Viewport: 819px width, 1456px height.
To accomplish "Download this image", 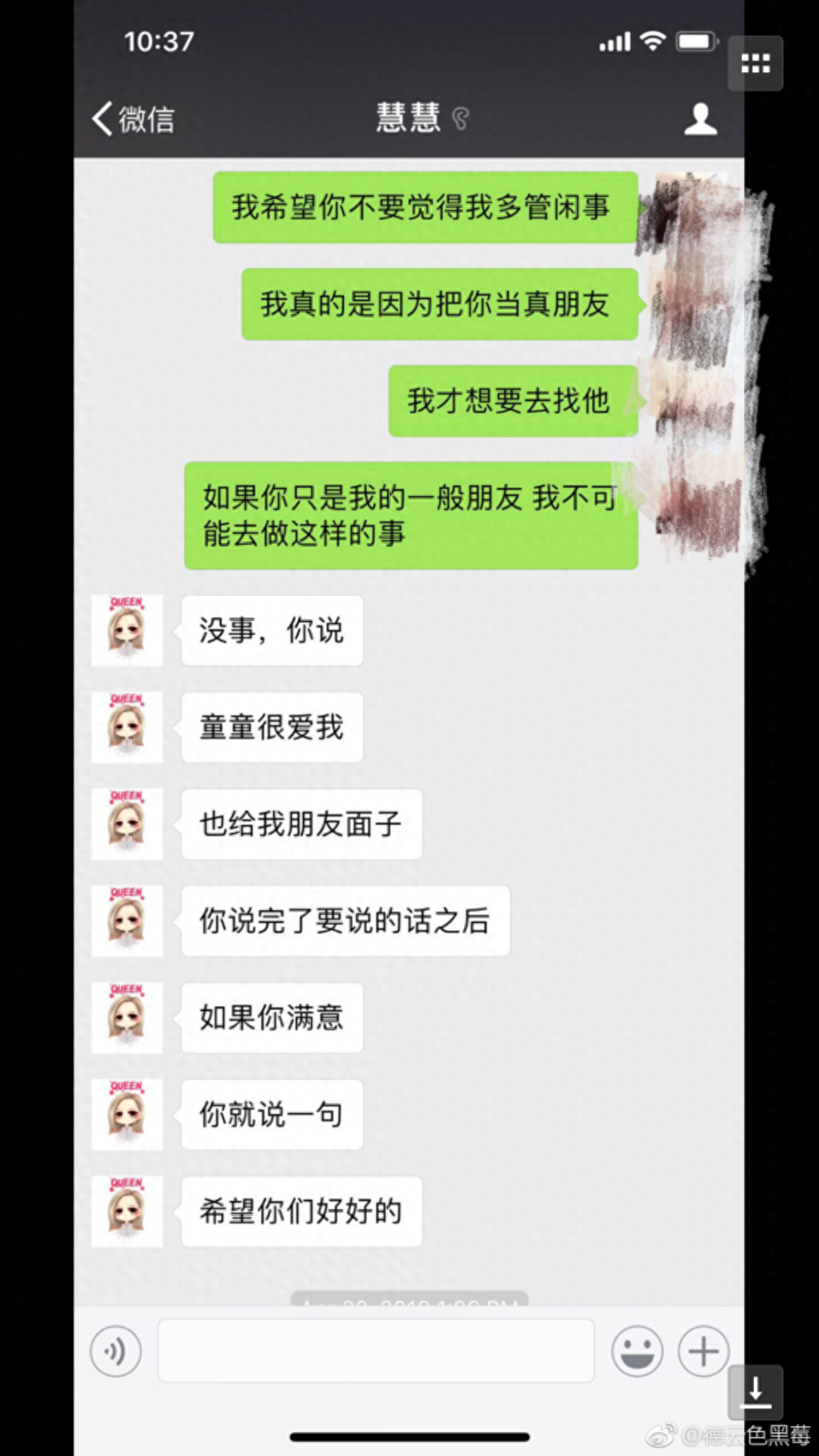I will click(755, 1391).
